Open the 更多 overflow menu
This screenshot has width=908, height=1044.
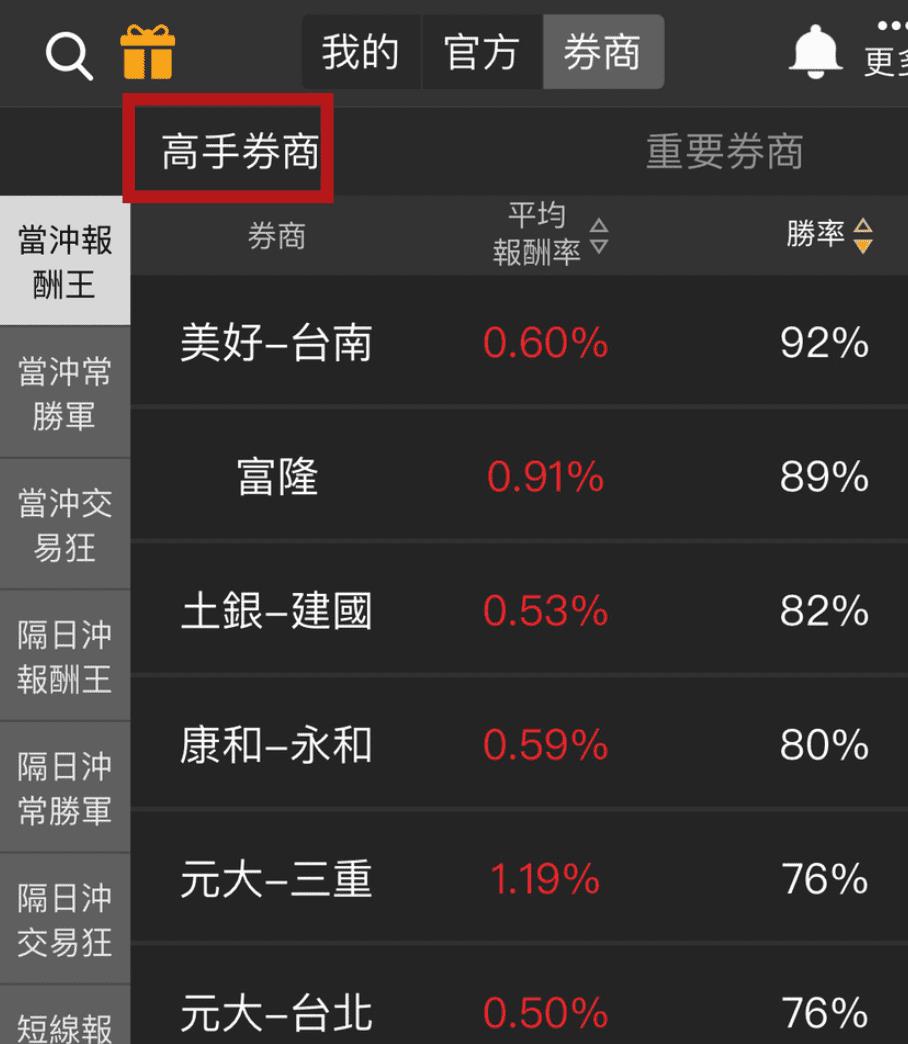coord(885,50)
